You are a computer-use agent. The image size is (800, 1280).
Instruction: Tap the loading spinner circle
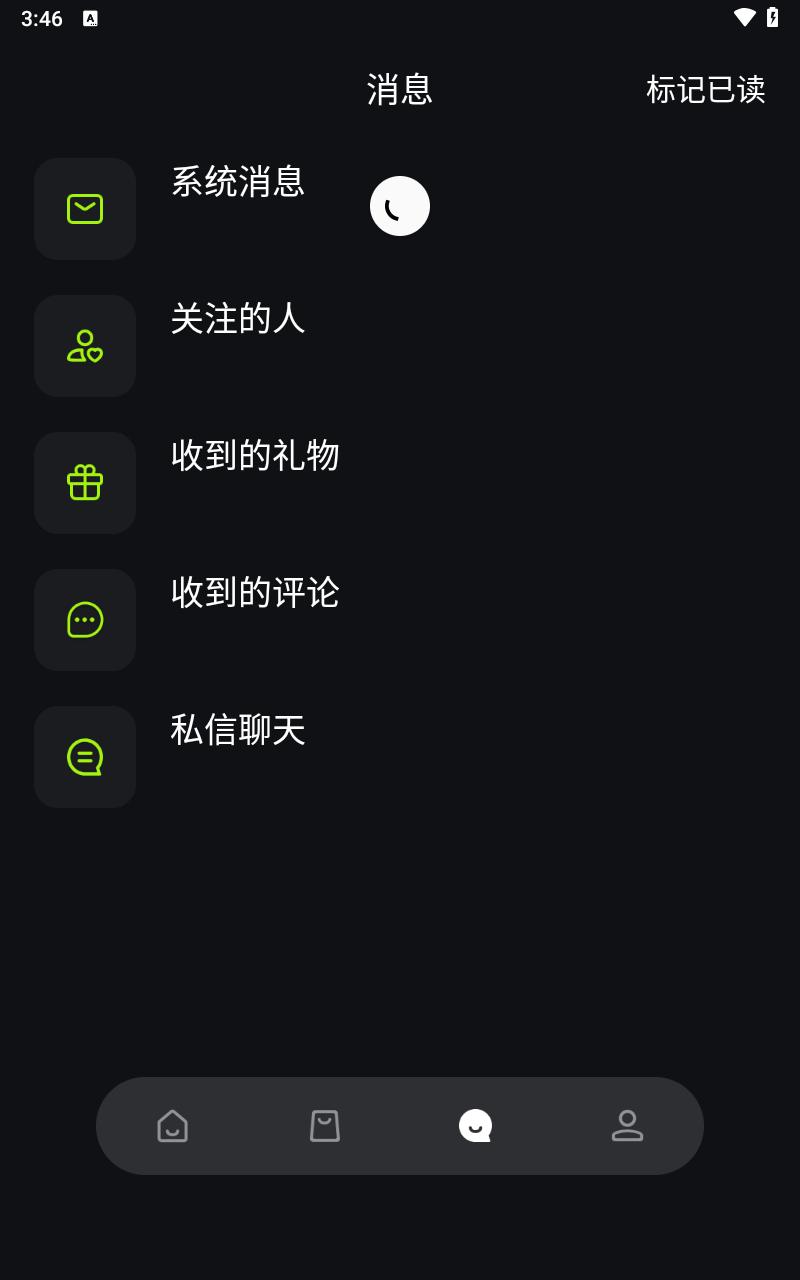400,206
